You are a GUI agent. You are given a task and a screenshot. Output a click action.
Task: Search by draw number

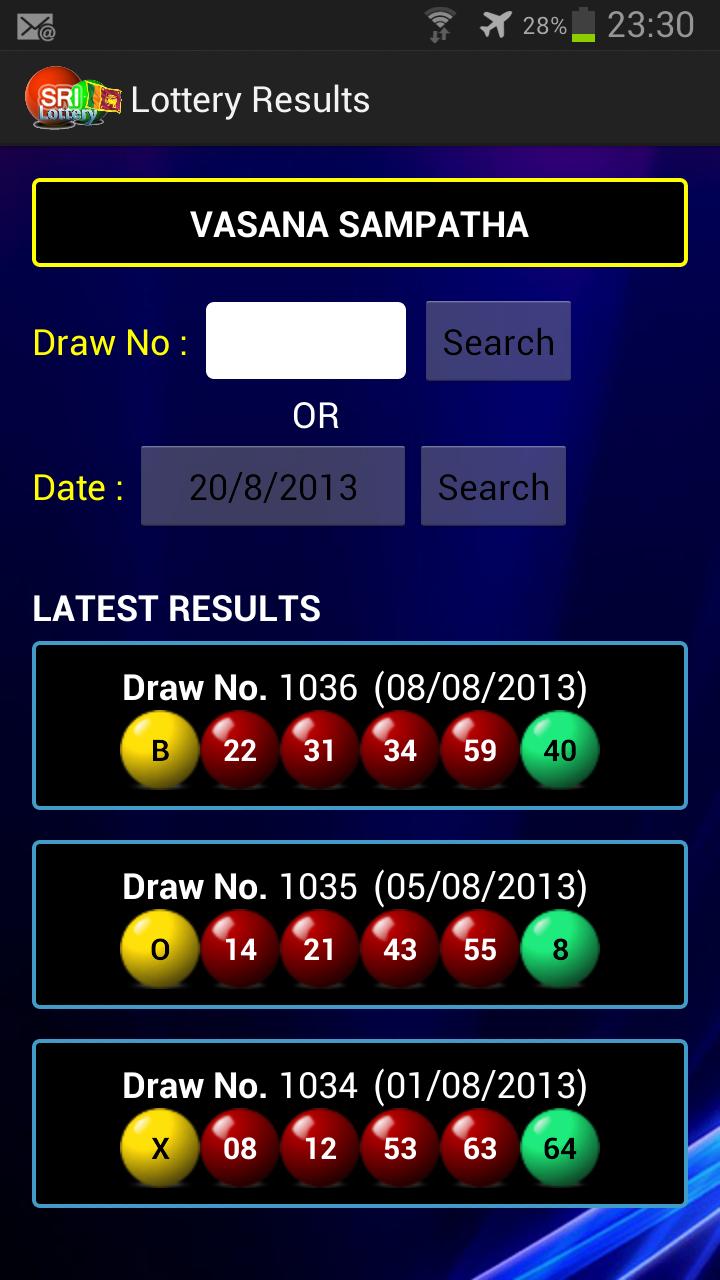click(498, 342)
